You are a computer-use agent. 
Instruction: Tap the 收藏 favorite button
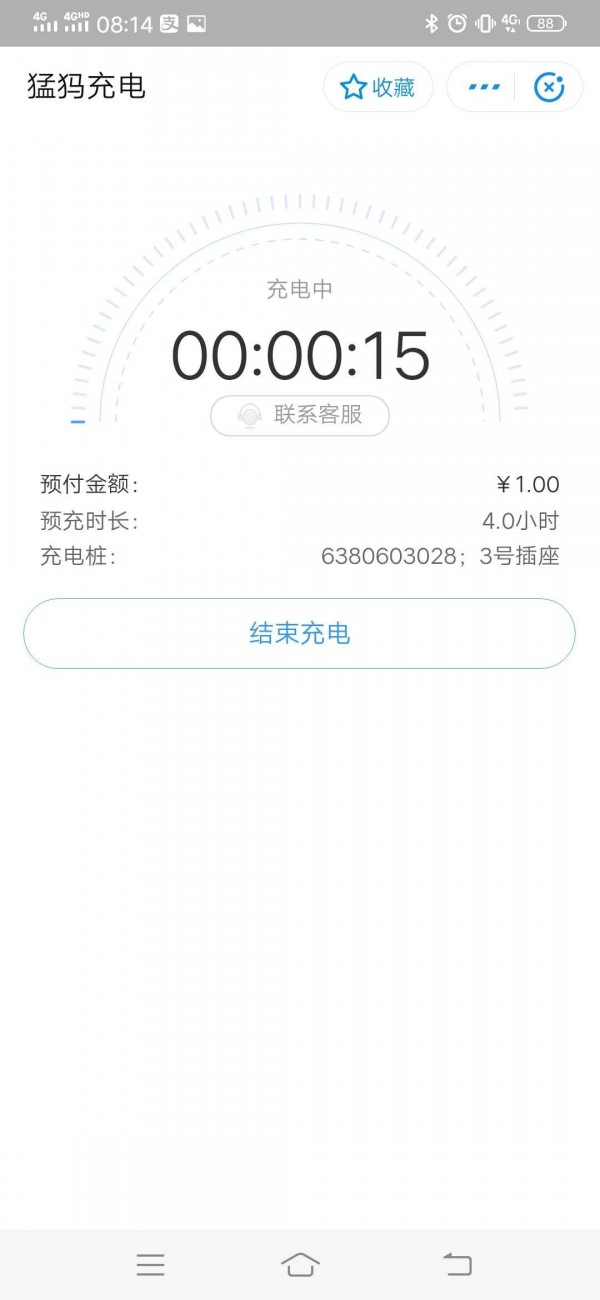tap(378, 87)
